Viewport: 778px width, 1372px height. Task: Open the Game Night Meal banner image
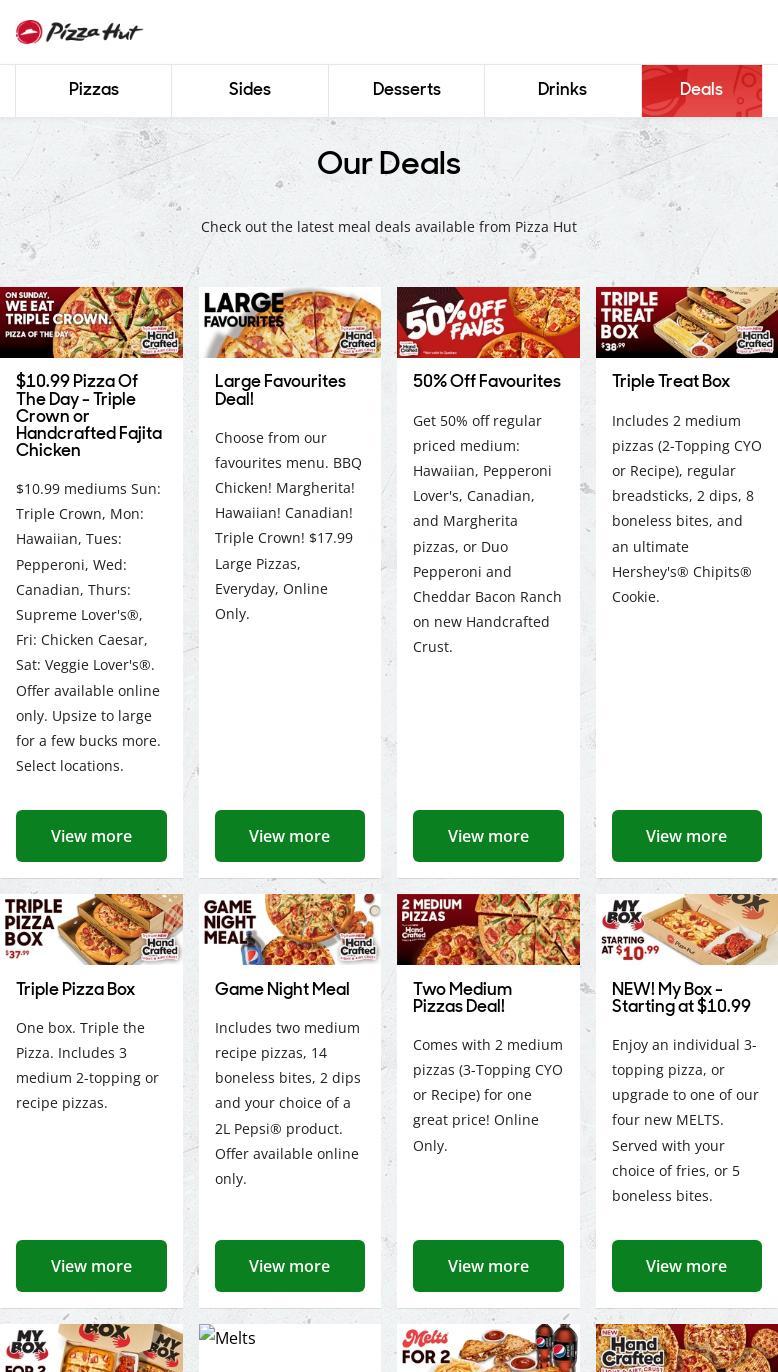click(x=289, y=929)
